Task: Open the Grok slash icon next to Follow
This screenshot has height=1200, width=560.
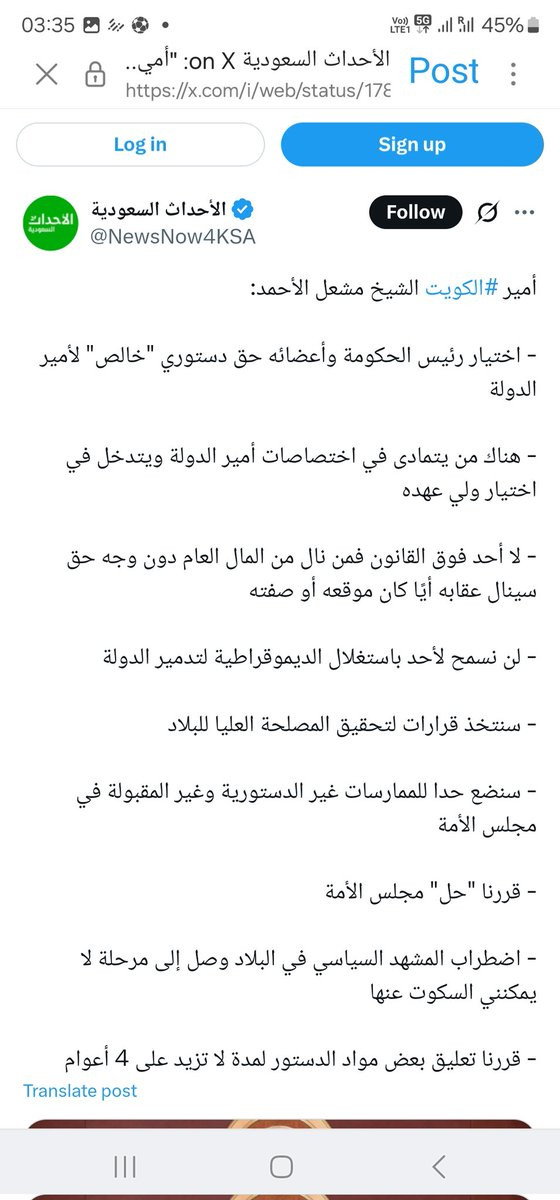Action: pos(488,212)
